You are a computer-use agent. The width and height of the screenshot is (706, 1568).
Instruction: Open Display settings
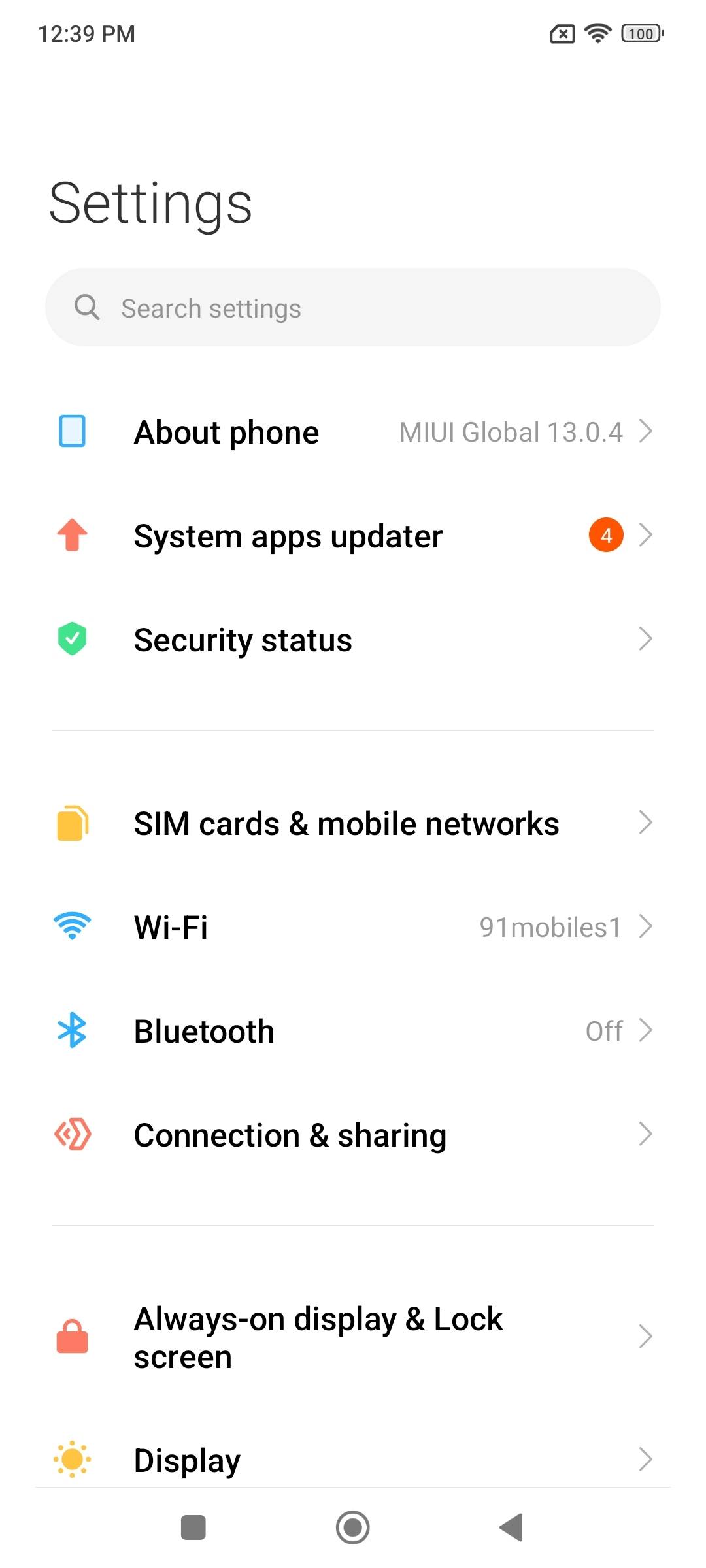click(x=353, y=1460)
